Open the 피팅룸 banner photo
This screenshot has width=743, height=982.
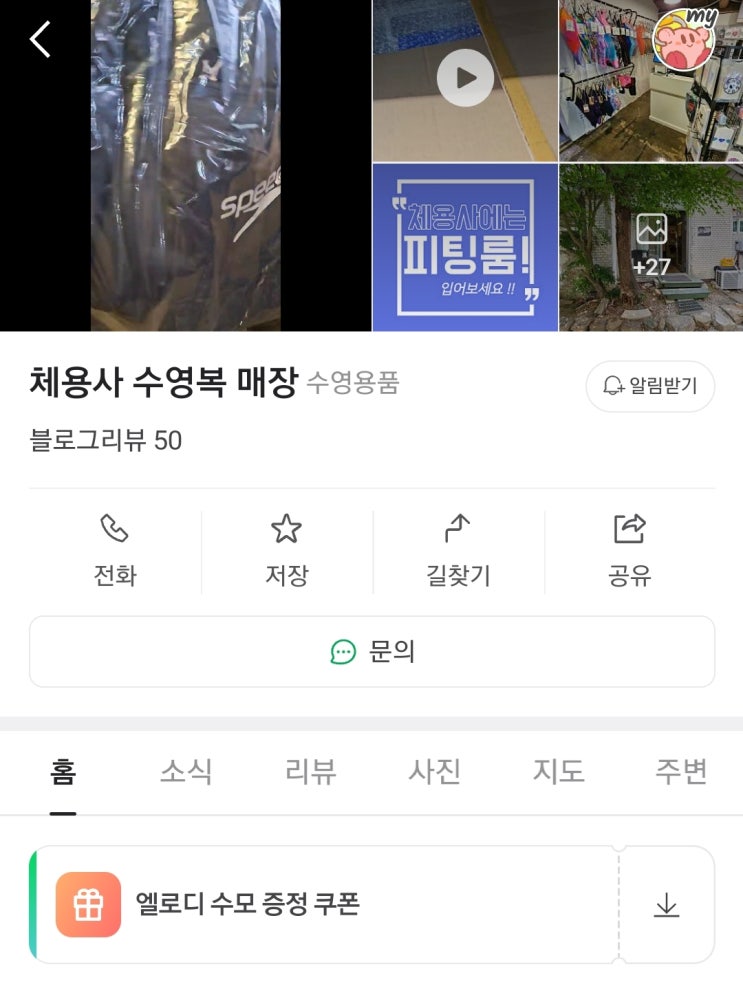465,247
